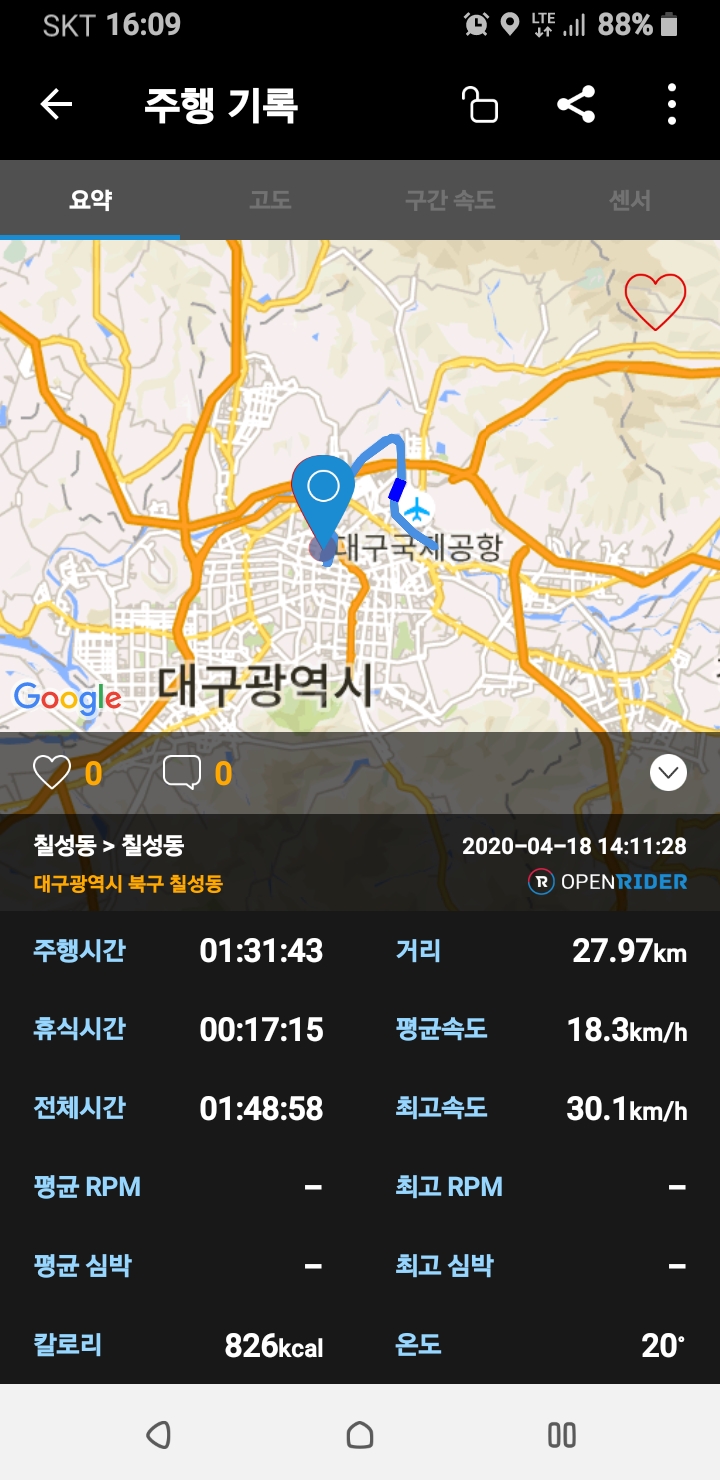This screenshot has height=1480, width=720.
Task: Tap the unlock padlock icon
Action: (x=480, y=105)
